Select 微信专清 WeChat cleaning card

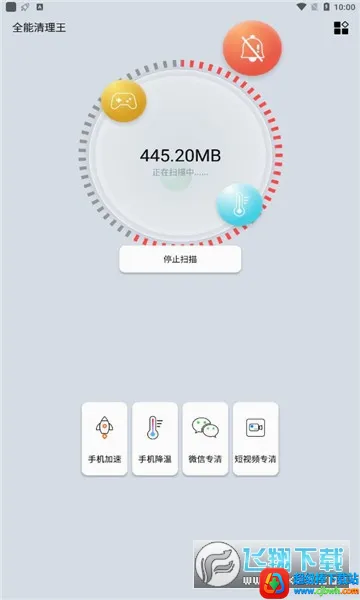click(x=205, y=439)
